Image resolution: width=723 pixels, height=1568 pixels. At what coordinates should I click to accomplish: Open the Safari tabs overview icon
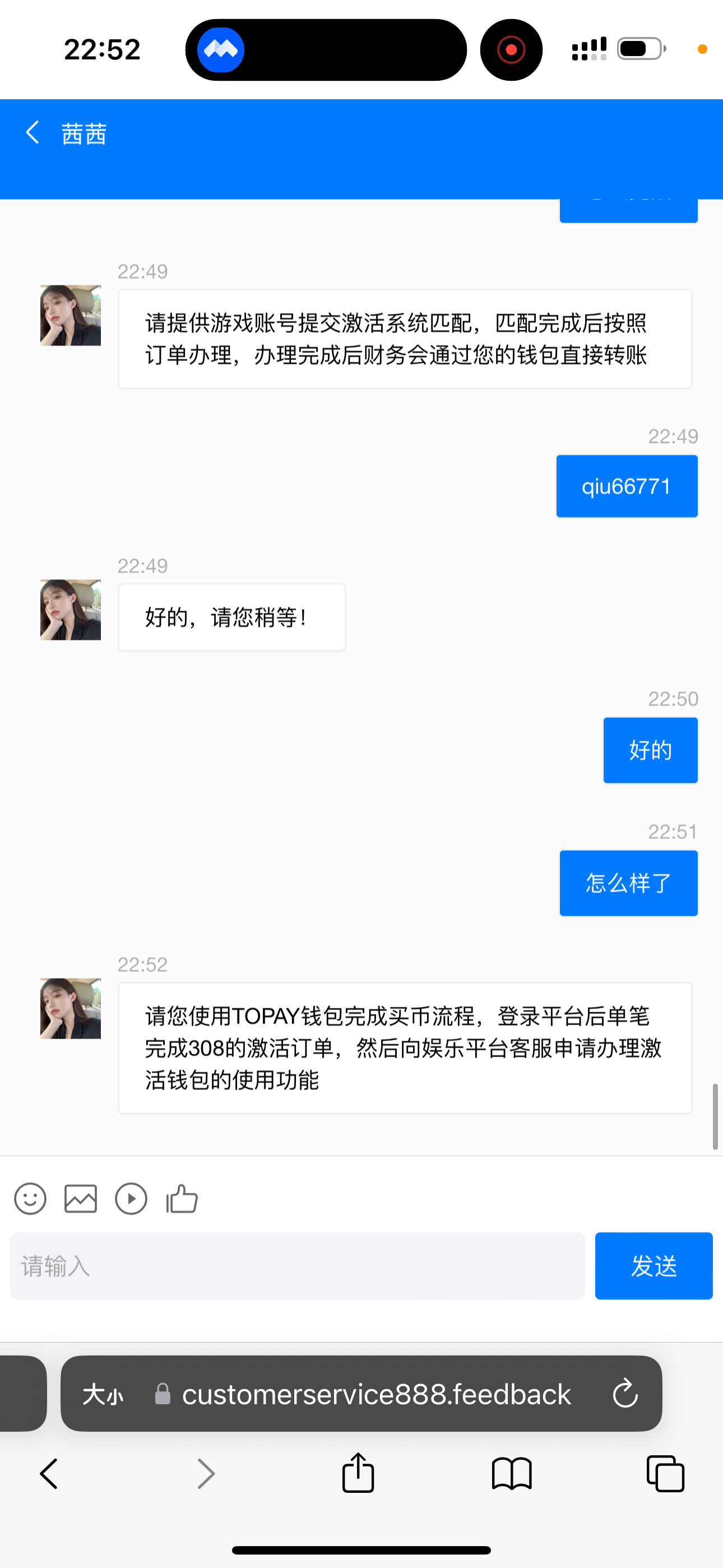[x=667, y=1473]
